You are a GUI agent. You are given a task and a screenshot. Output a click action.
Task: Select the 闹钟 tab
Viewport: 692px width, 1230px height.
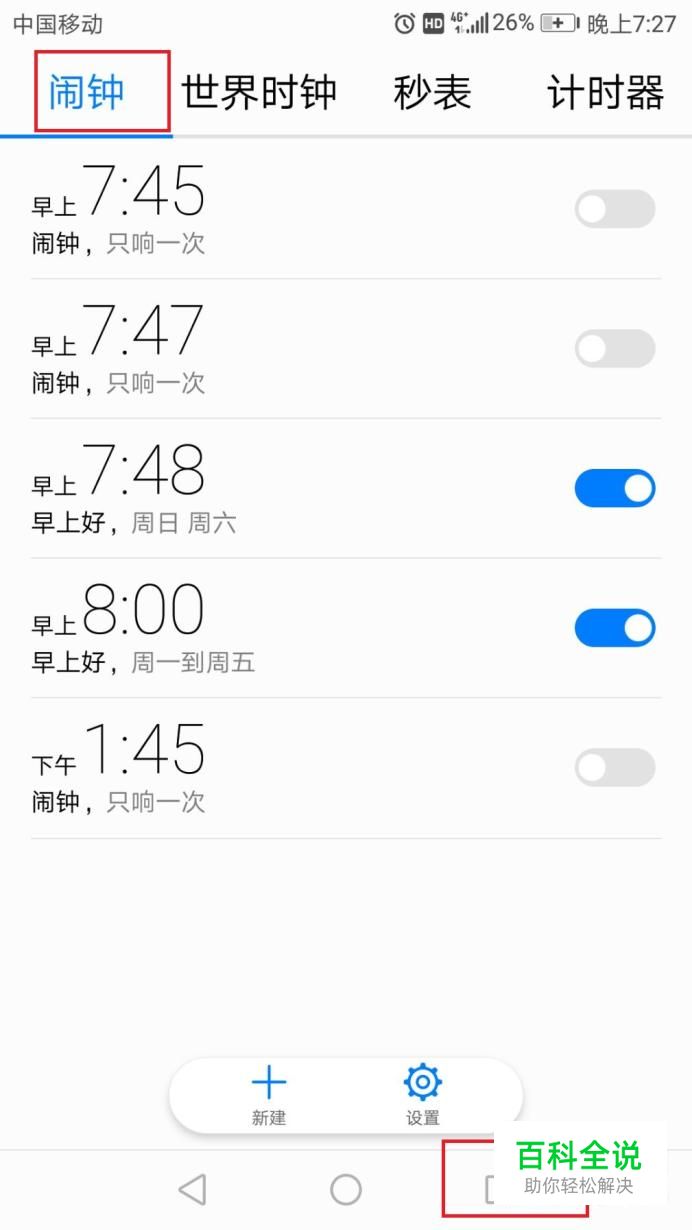pyautogui.click(x=87, y=93)
